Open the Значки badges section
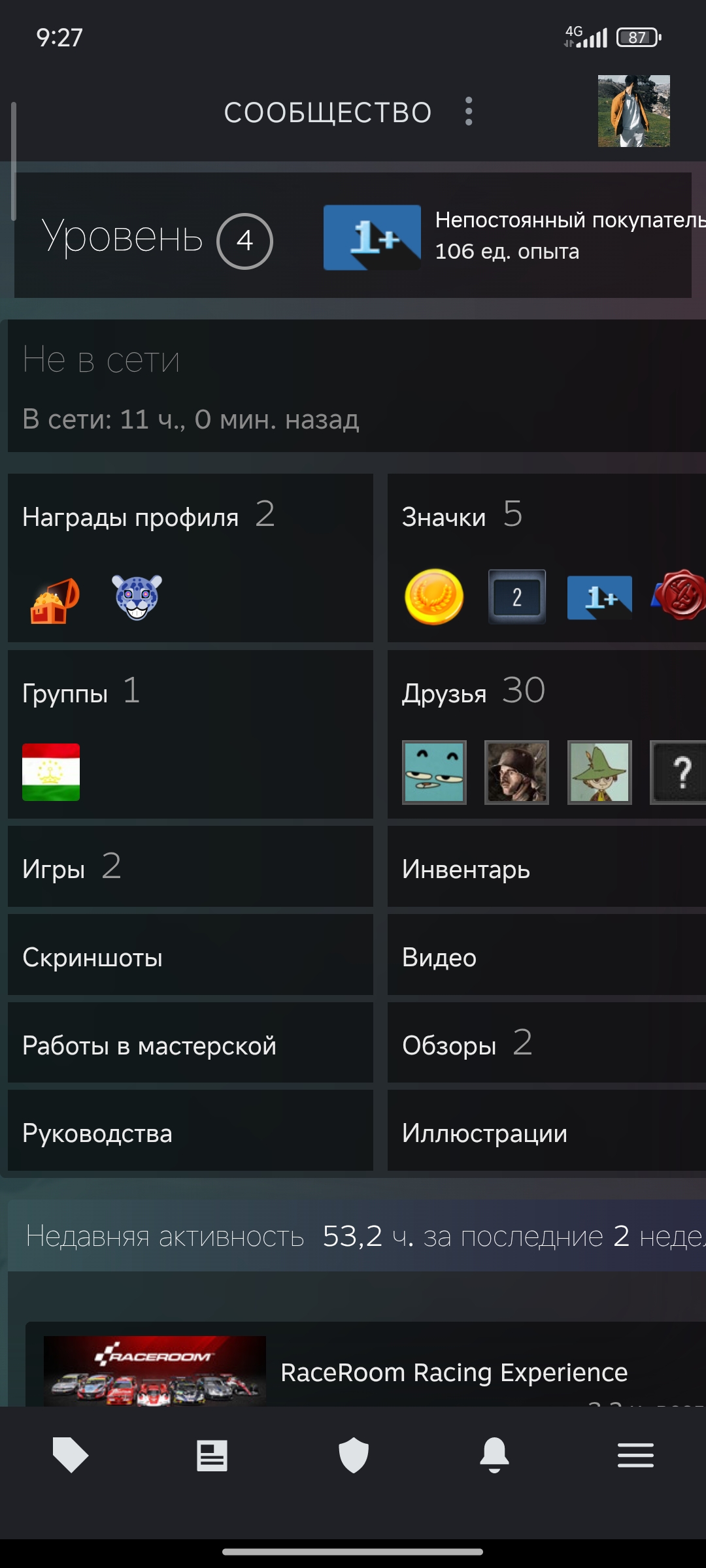Screen dimensions: 706x1568 click(x=546, y=558)
